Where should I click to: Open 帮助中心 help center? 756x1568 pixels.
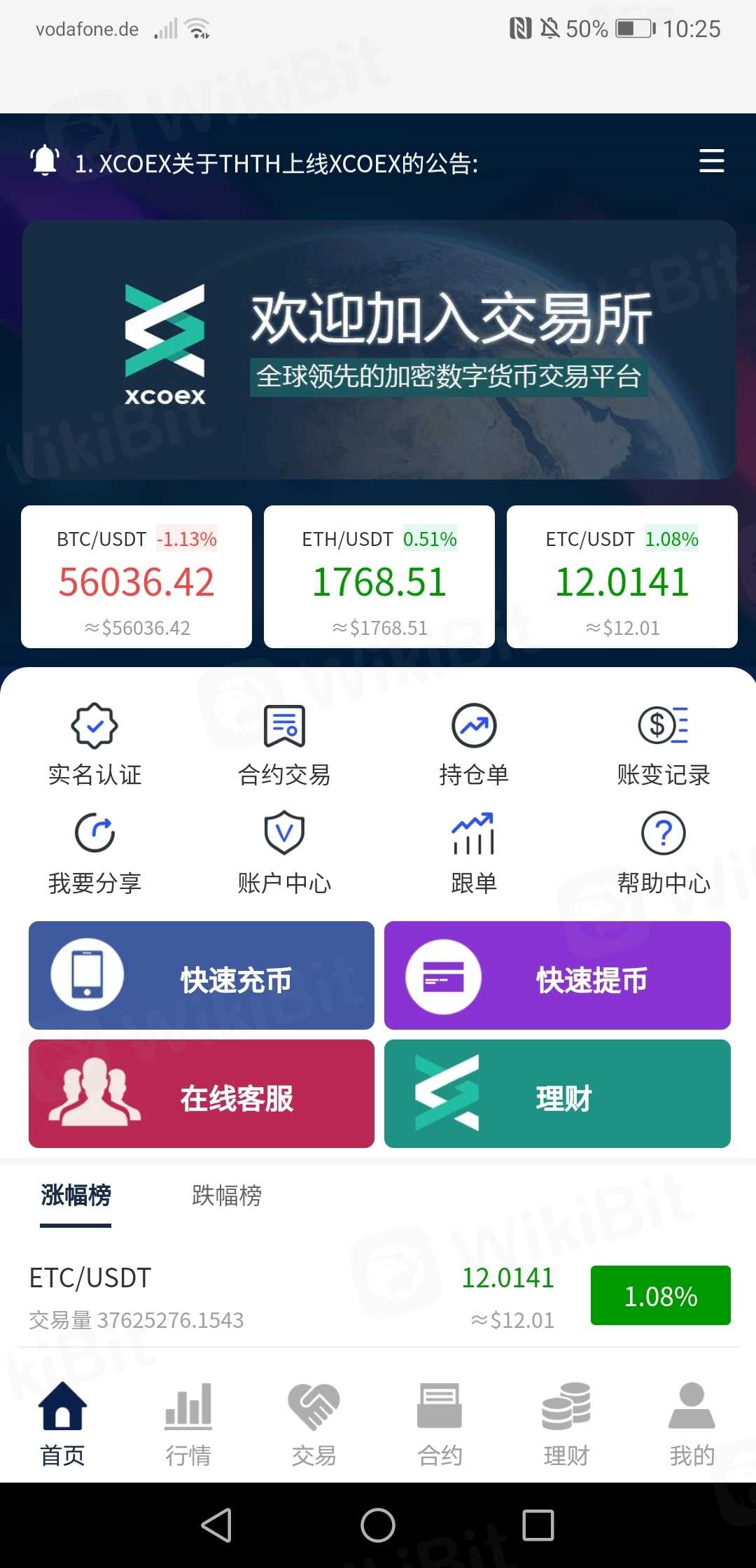point(663,852)
